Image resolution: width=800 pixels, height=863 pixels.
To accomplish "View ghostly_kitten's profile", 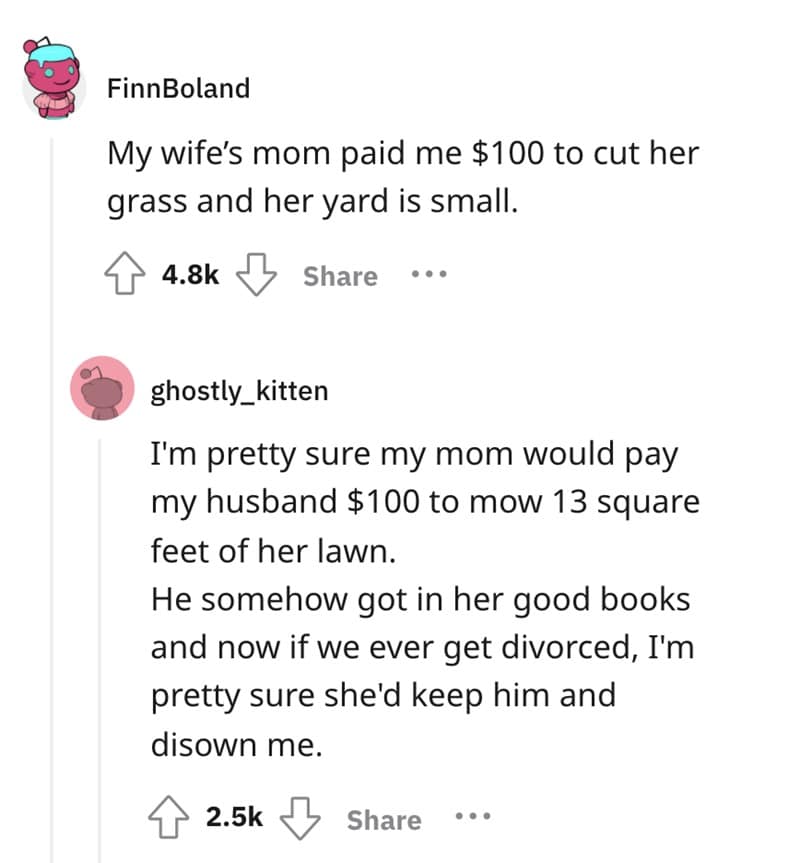I will click(x=239, y=390).
